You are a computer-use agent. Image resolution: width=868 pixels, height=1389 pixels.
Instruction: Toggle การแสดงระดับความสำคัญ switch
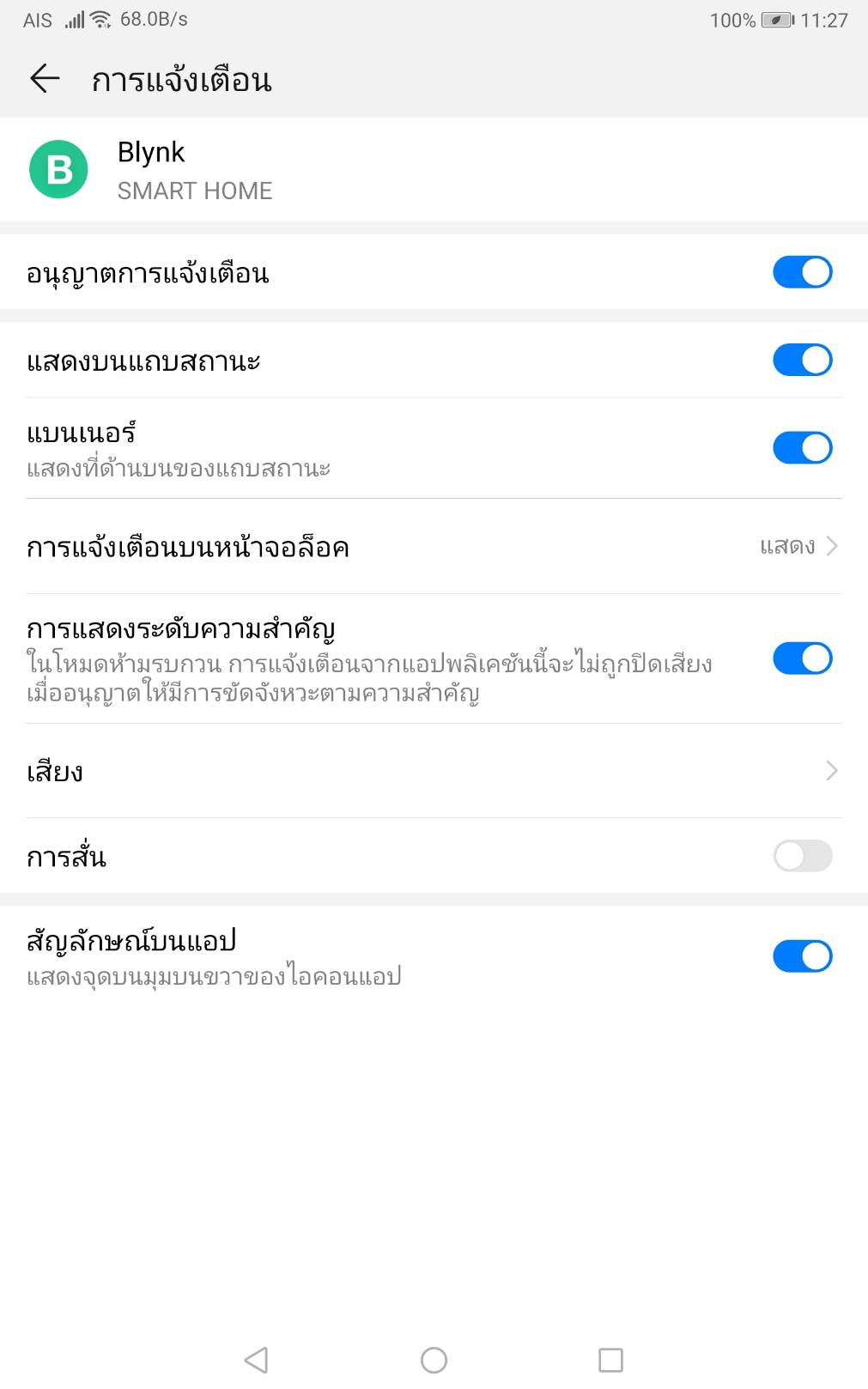(802, 658)
